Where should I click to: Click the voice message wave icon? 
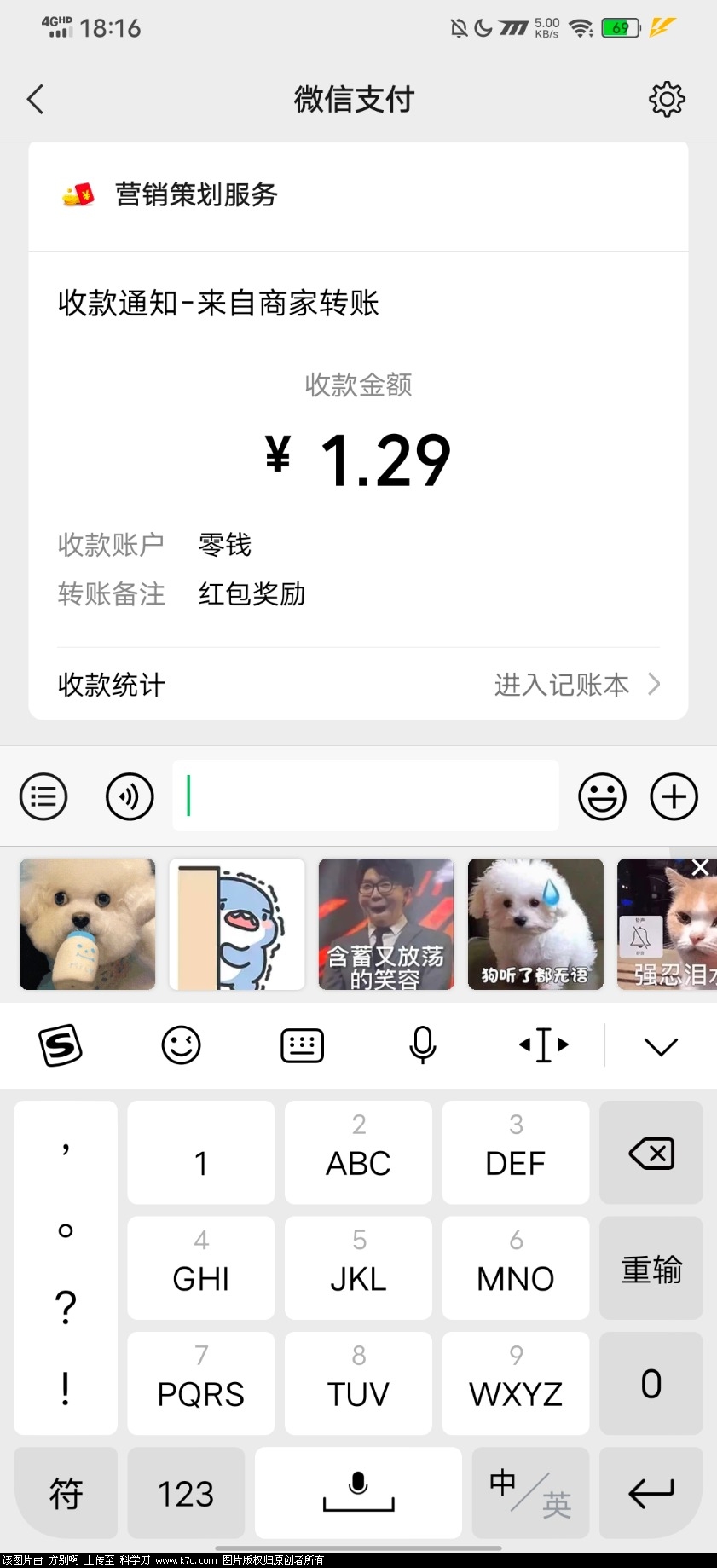[129, 796]
